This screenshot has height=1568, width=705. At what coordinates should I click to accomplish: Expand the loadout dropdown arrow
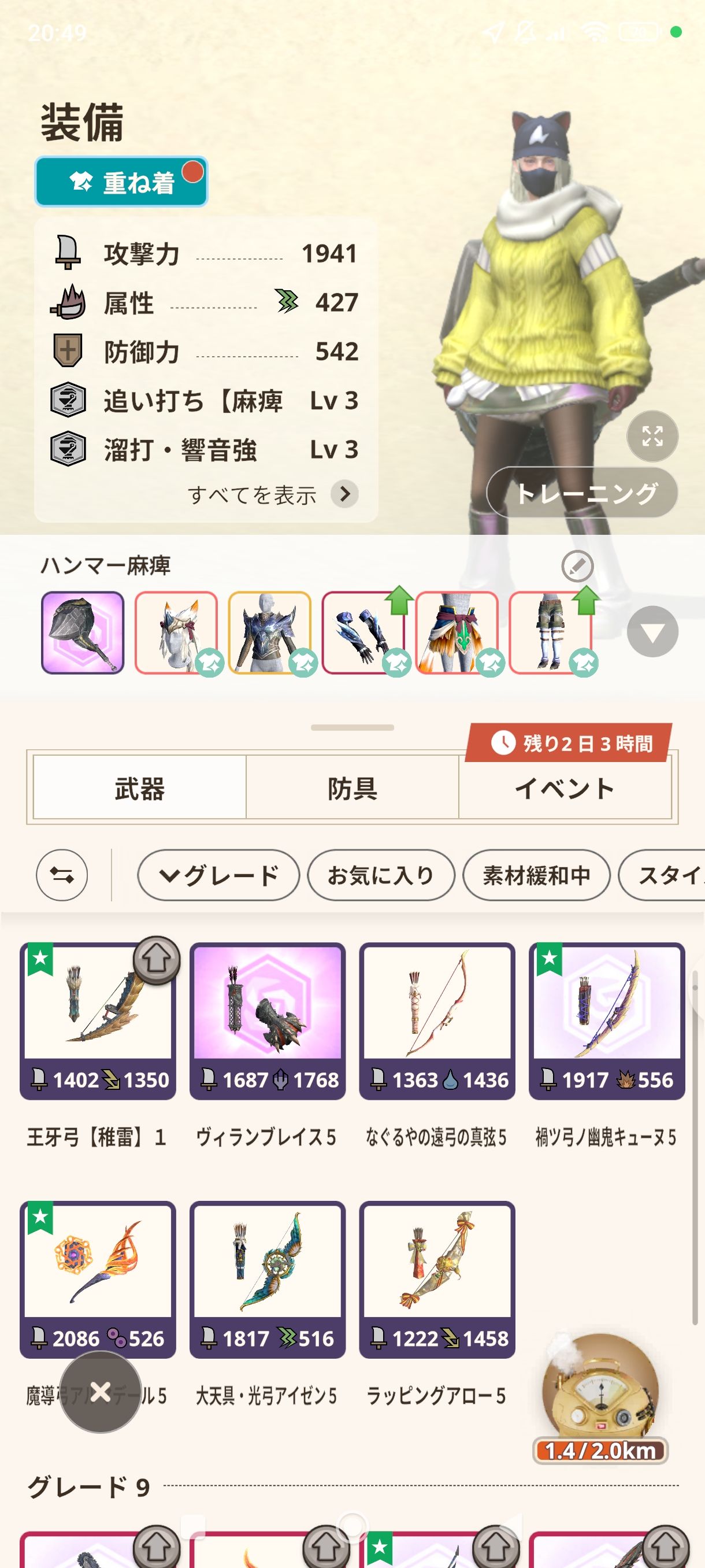click(x=652, y=632)
